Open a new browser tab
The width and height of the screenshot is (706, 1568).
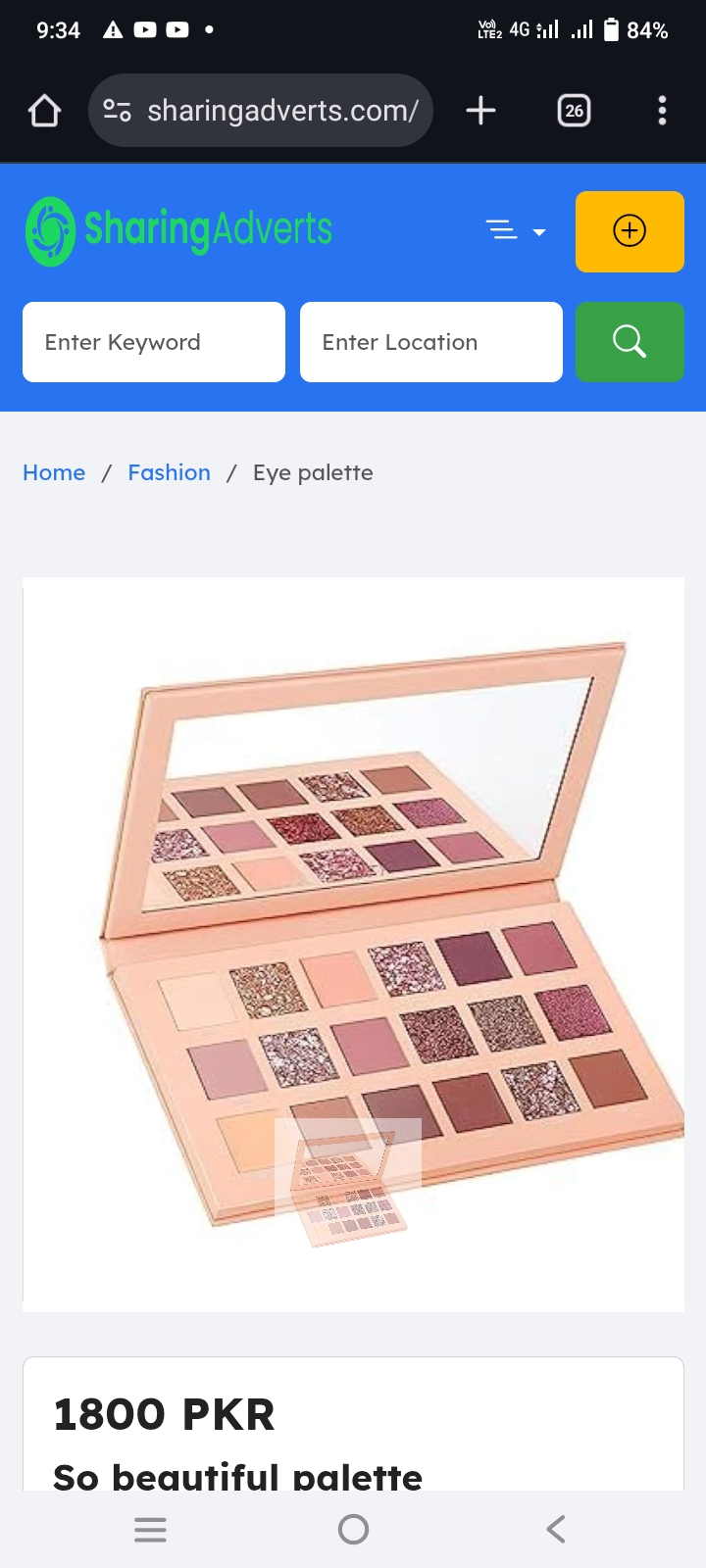point(480,111)
